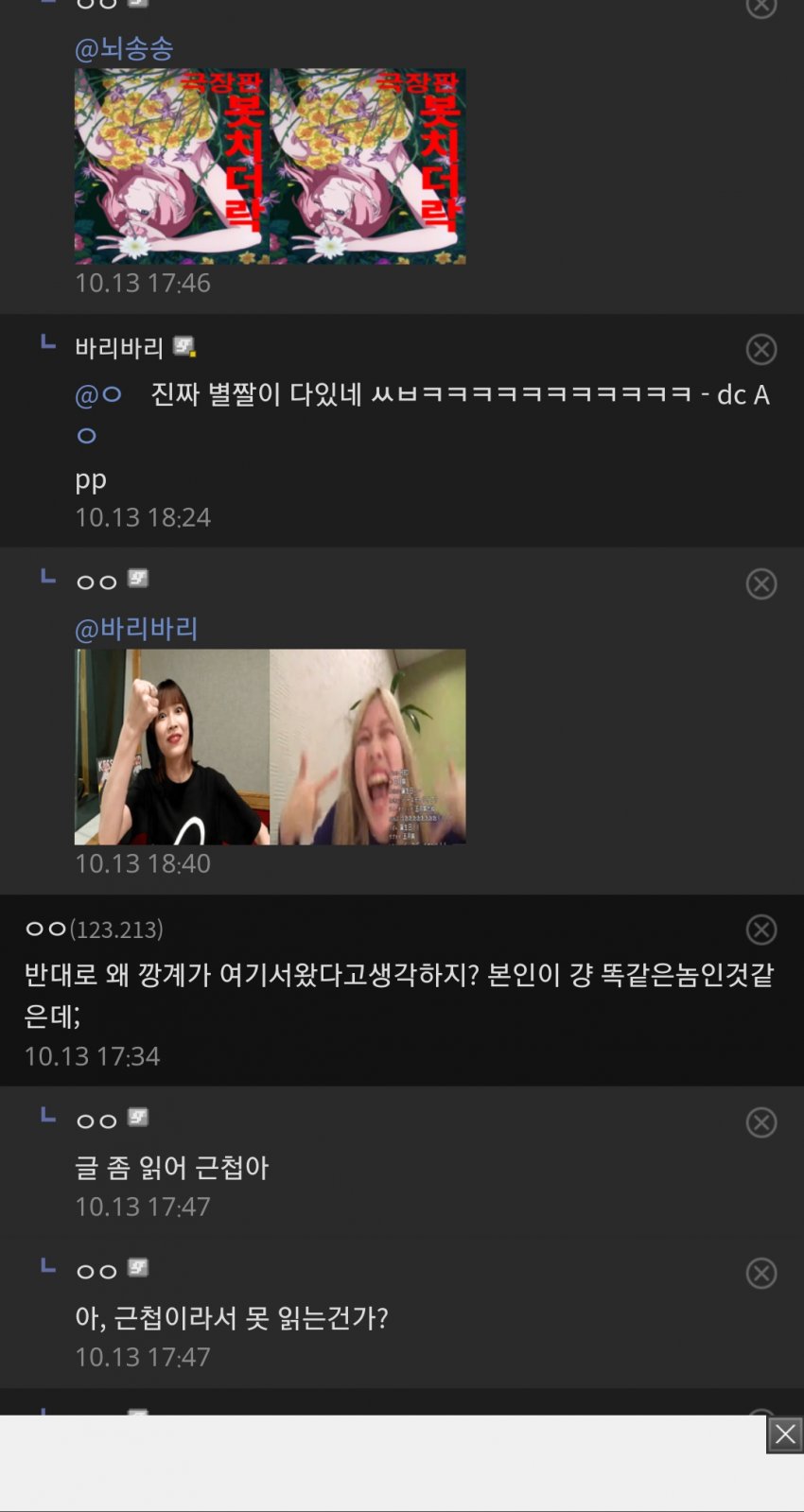The image size is (804, 1512).
Task: Open the @ㅇㅇ mention in 바리바리's reply
Action: pos(98,395)
